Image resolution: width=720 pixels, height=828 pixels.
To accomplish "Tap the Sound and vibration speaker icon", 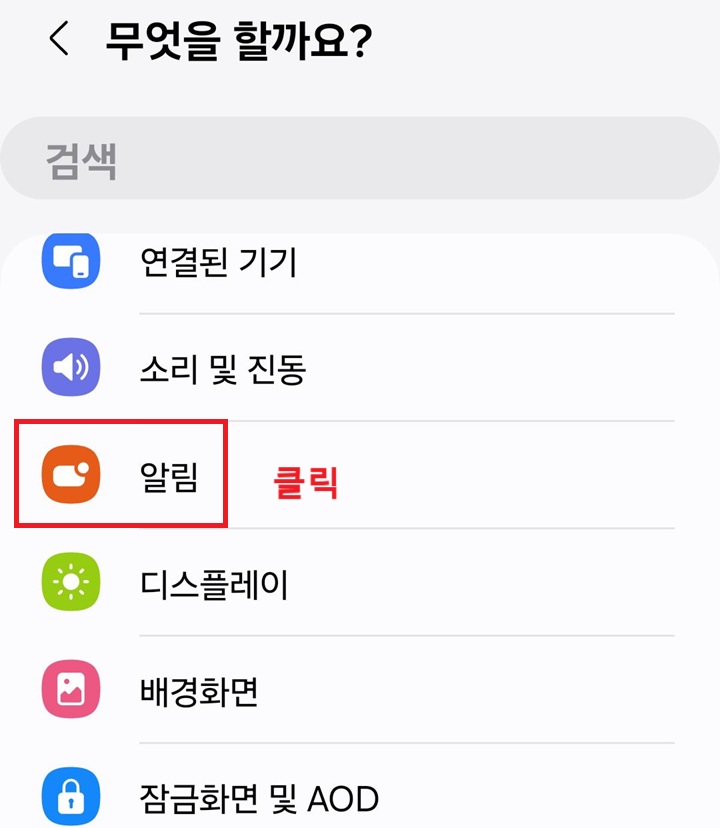I will click(x=70, y=365).
